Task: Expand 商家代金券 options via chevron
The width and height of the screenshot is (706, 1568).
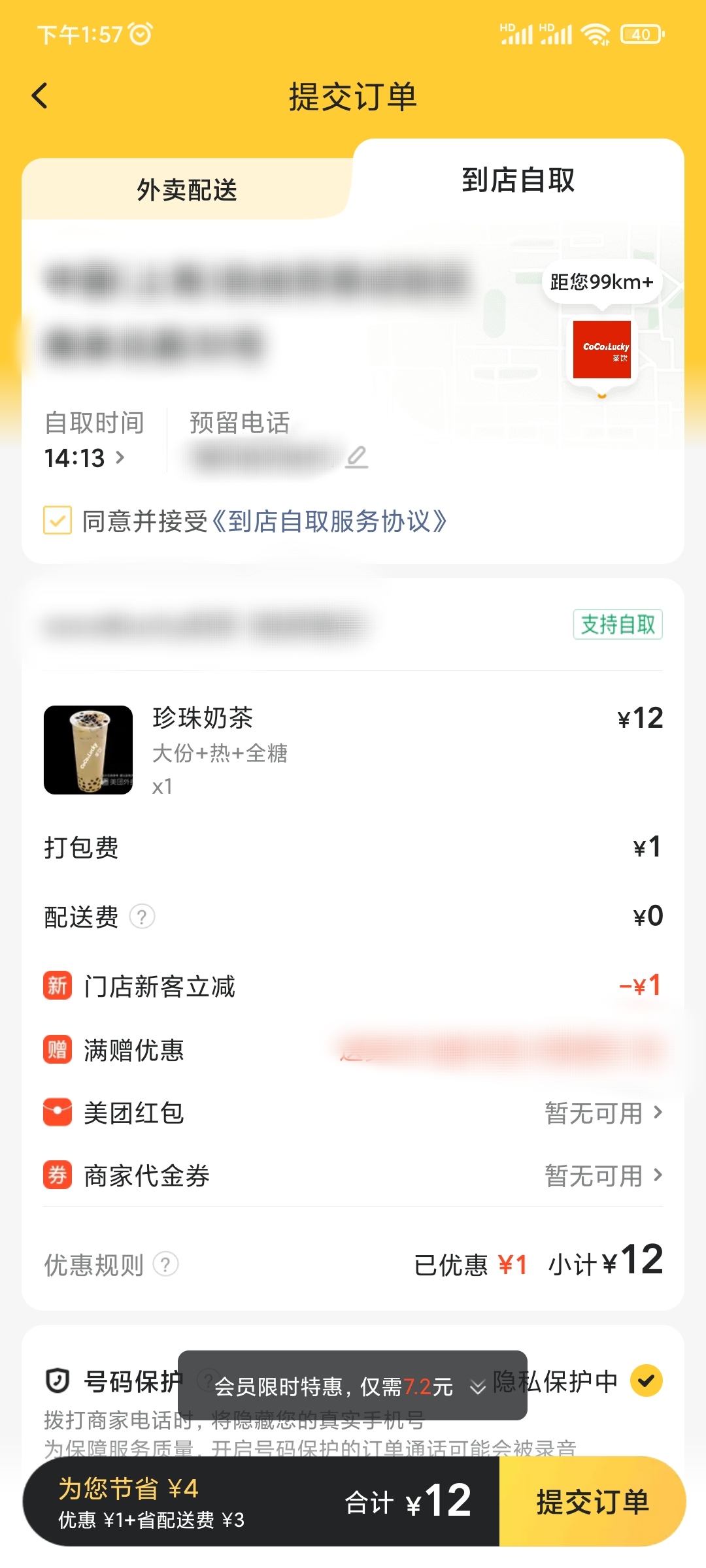Action: (x=659, y=1175)
